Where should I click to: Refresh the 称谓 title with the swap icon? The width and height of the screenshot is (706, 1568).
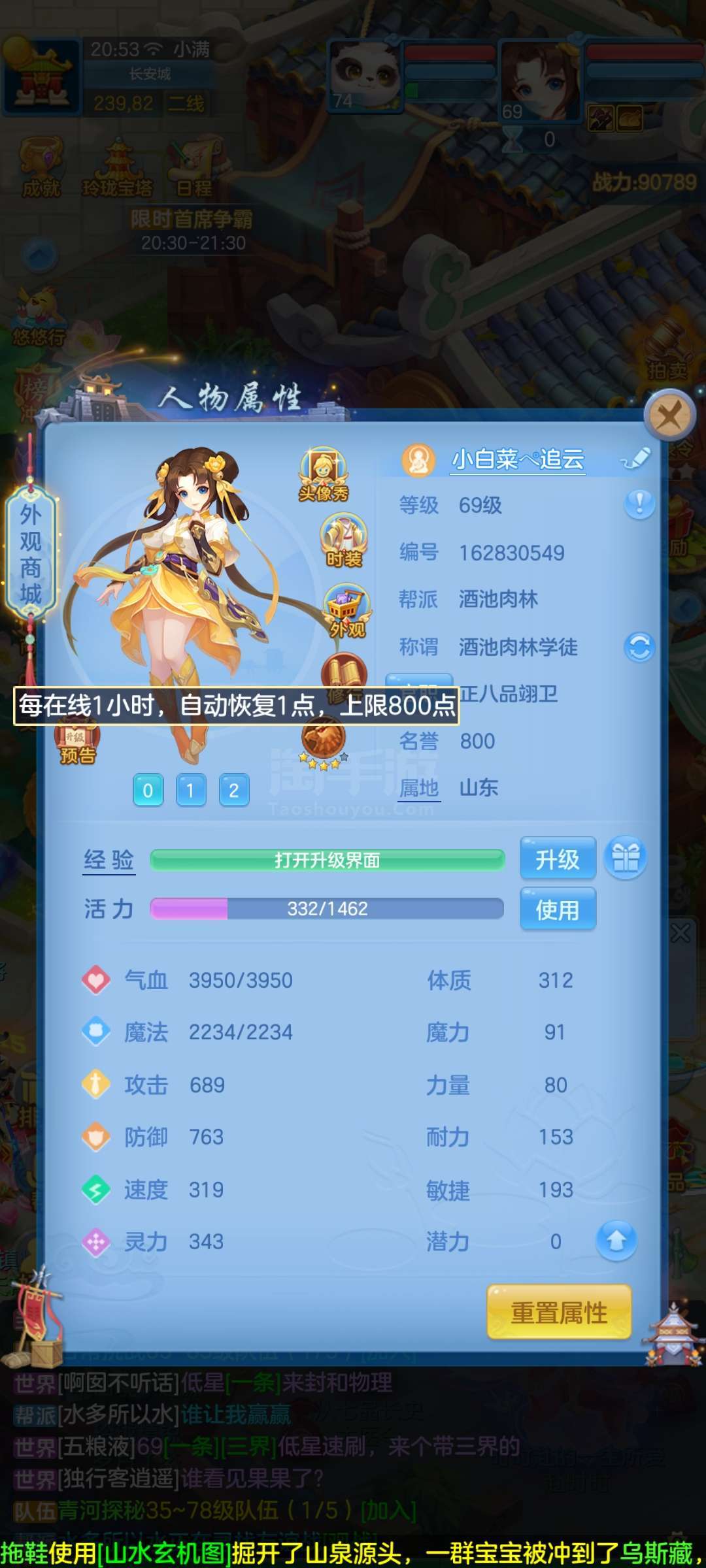click(x=639, y=647)
